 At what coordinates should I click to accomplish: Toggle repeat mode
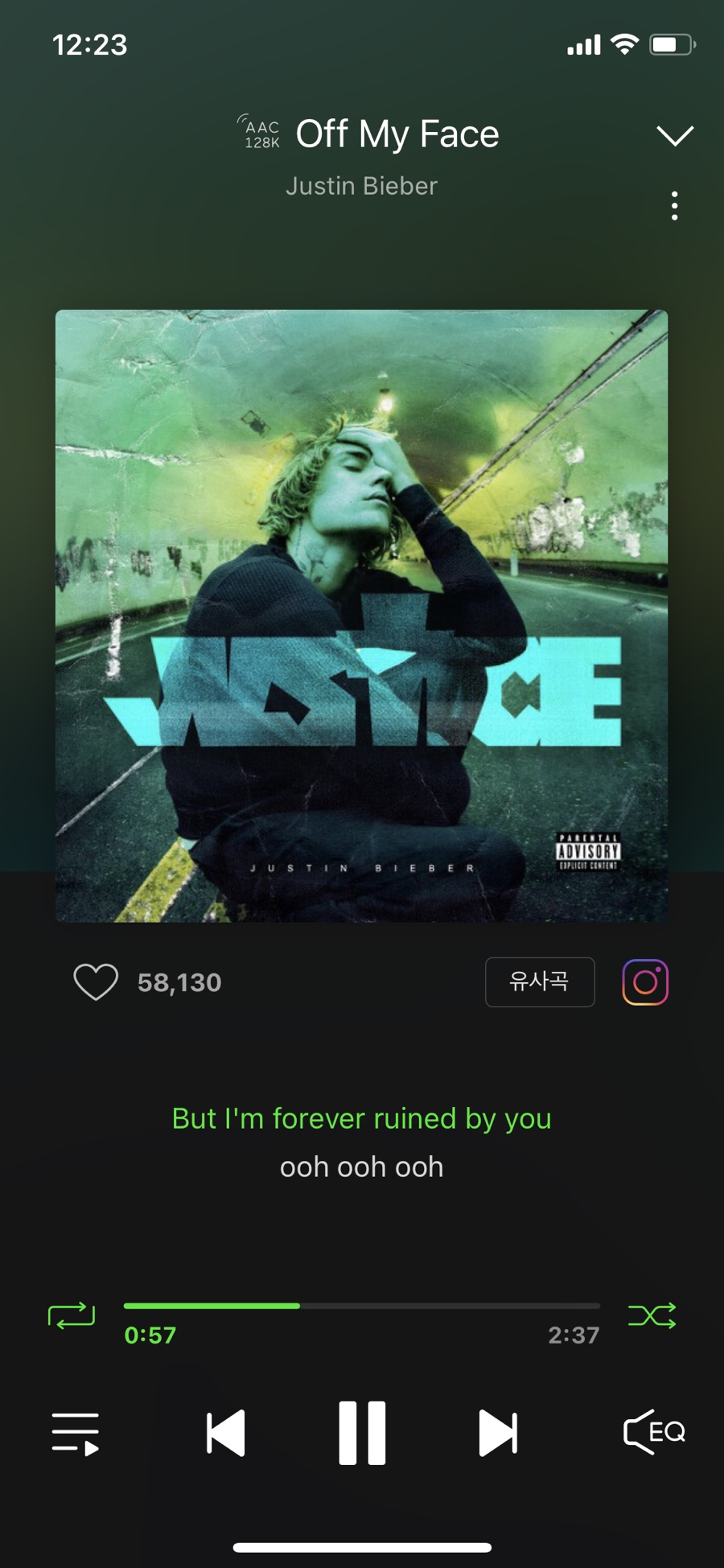pos(72,1316)
